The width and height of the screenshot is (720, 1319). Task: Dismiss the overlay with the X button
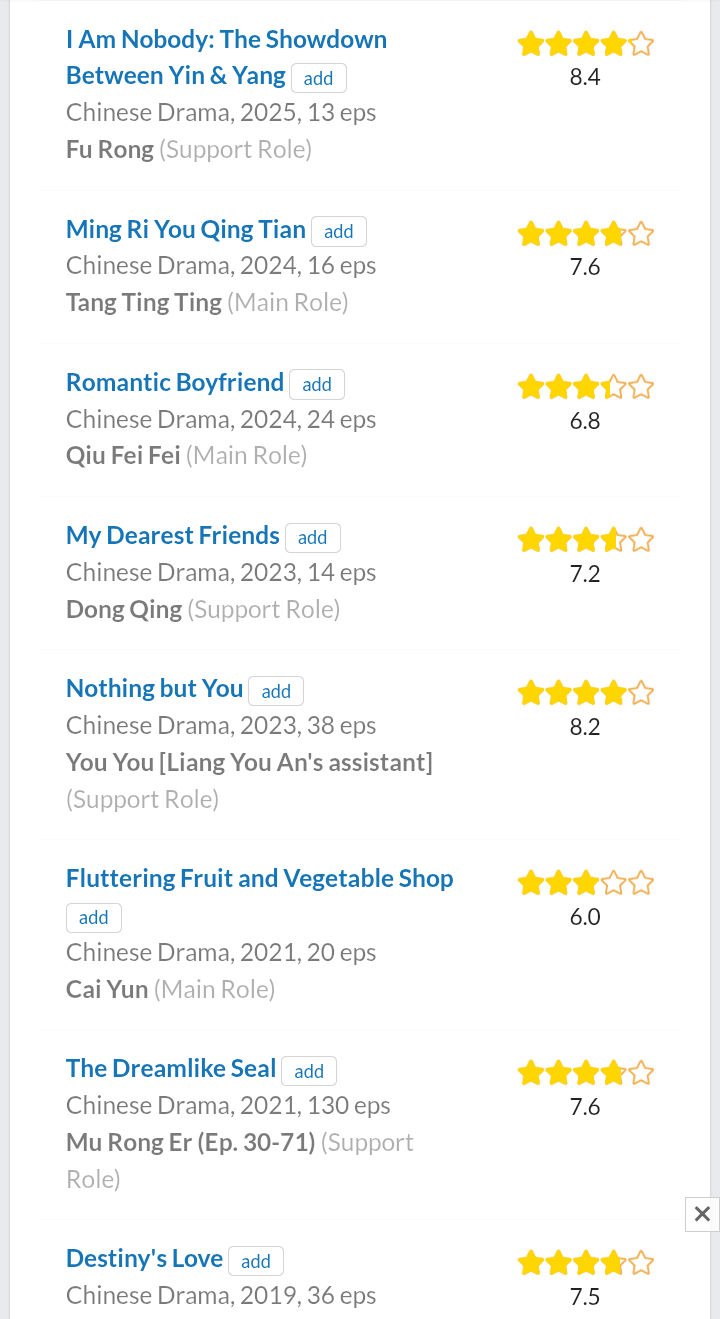pyautogui.click(x=702, y=1214)
